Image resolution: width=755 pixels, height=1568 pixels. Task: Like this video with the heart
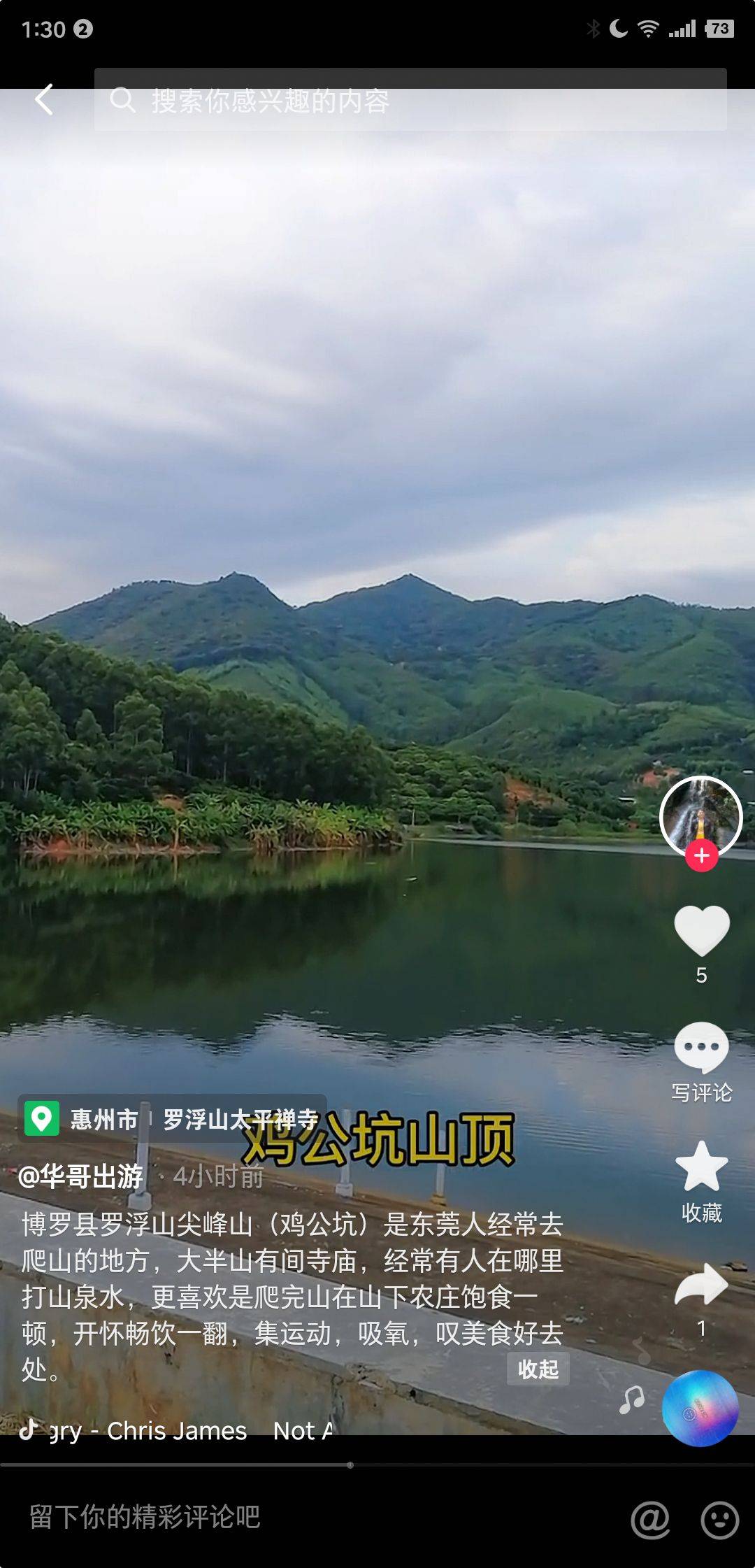(x=701, y=931)
